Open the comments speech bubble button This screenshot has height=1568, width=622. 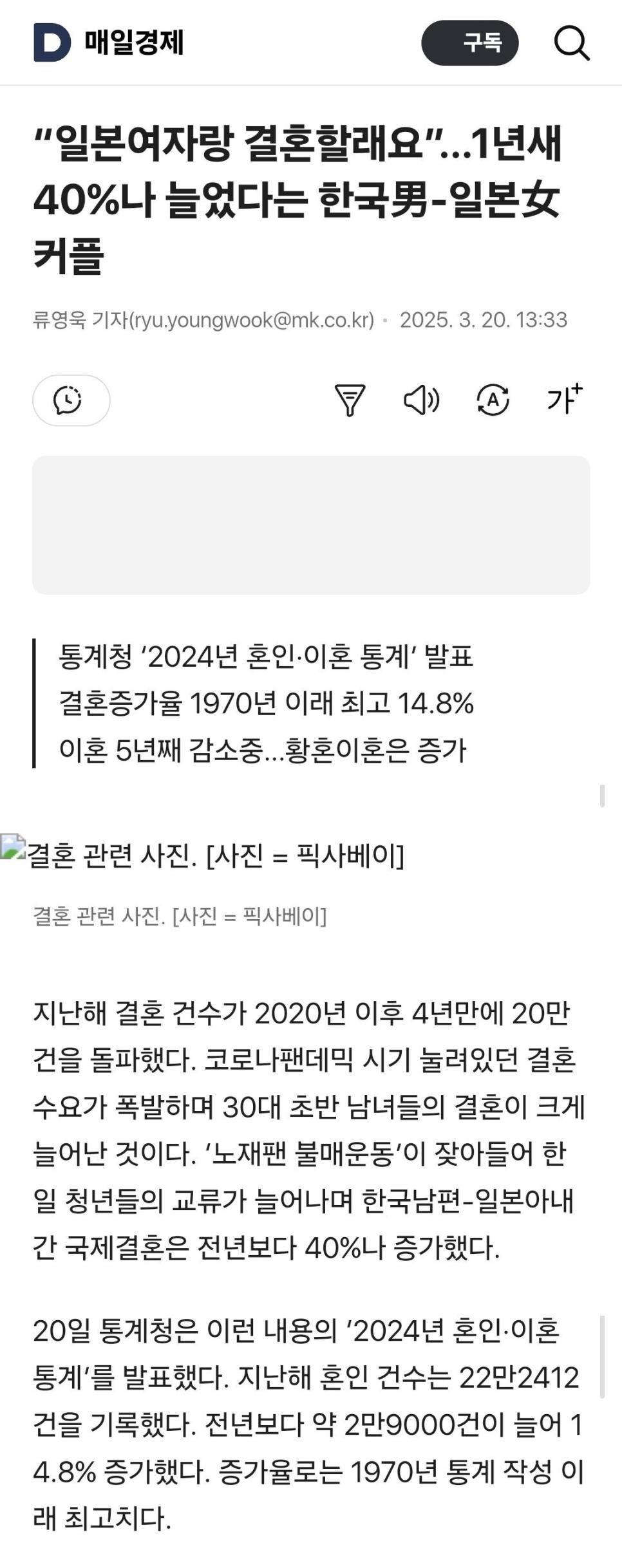click(71, 400)
